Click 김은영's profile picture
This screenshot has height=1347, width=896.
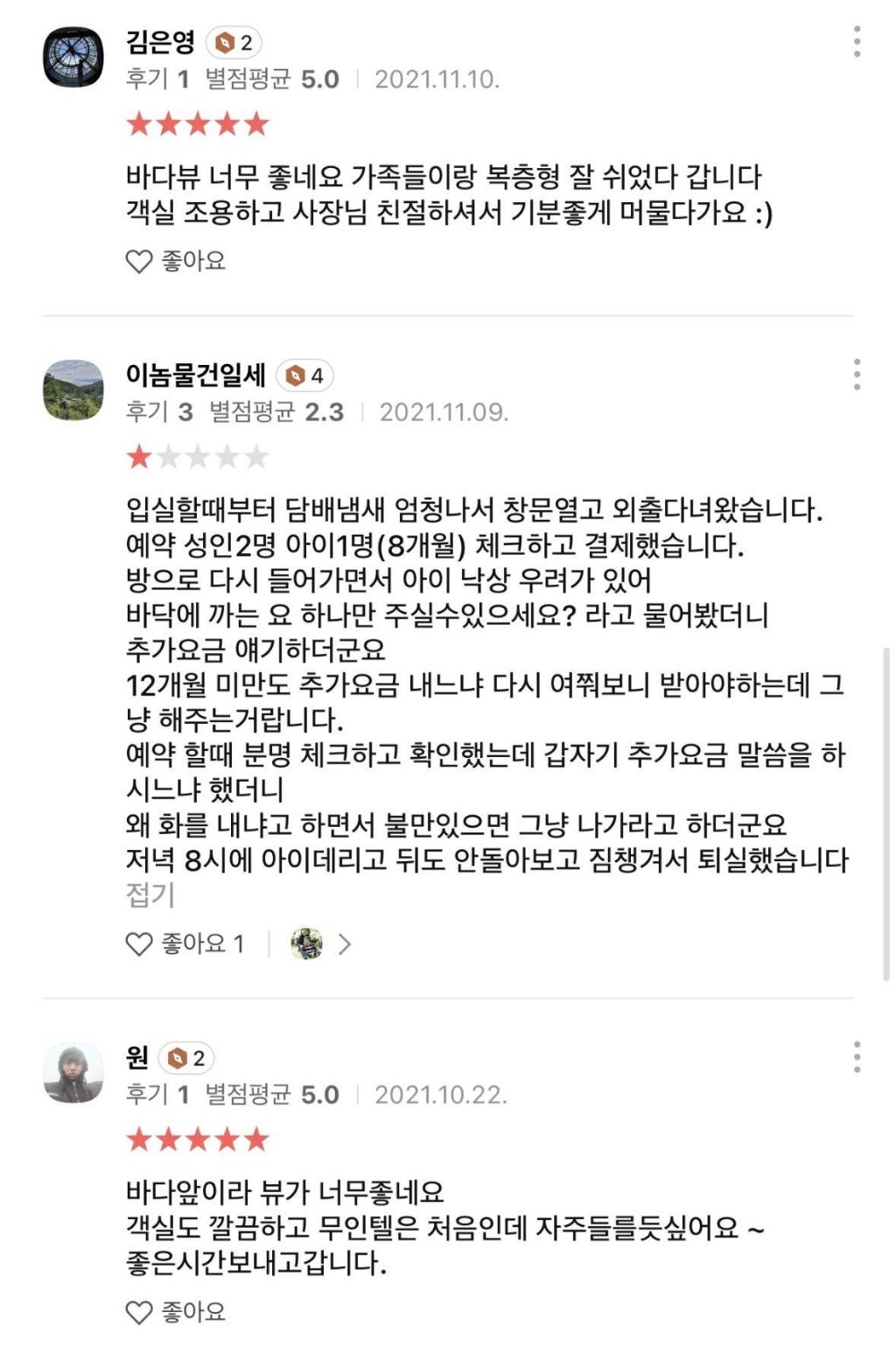pos(76,55)
